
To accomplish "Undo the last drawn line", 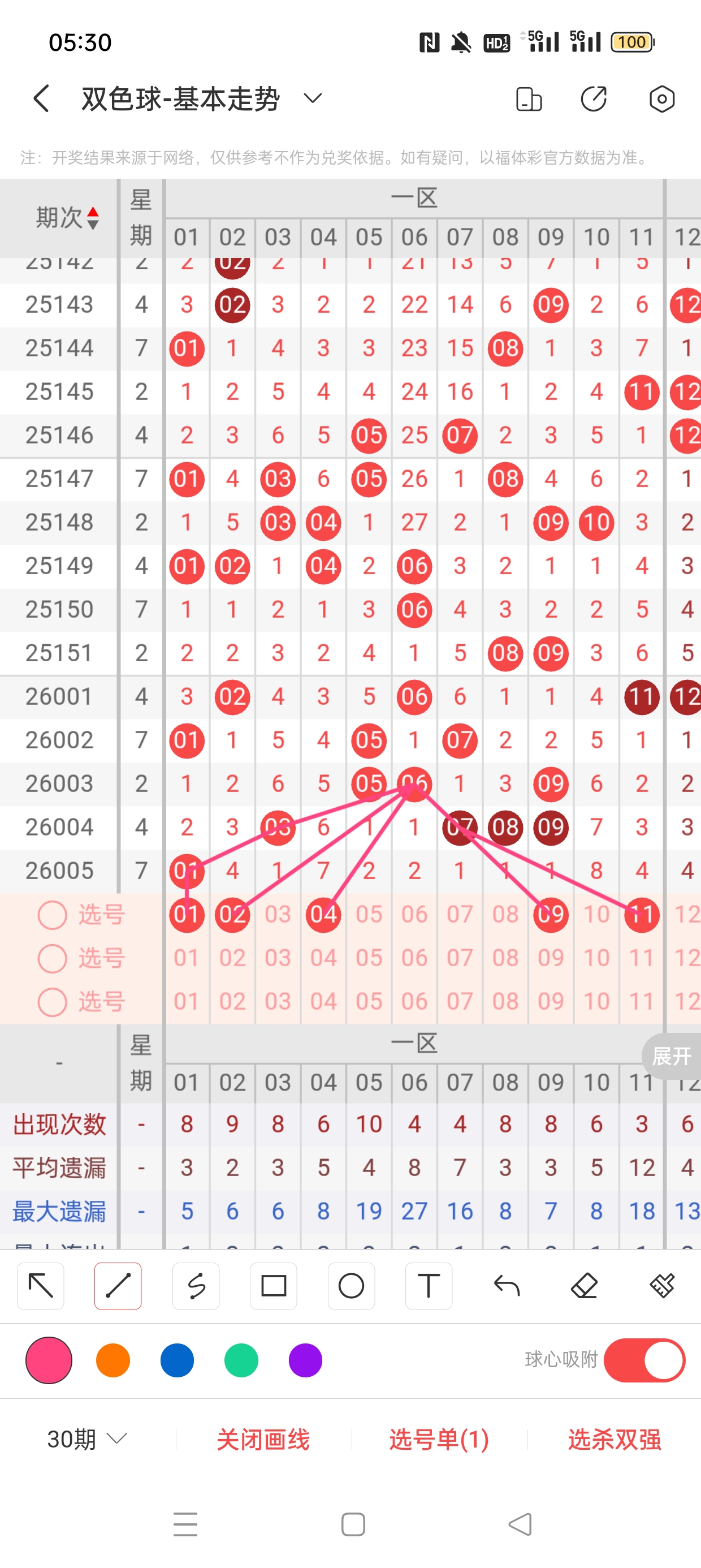I will pos(507,1286).
